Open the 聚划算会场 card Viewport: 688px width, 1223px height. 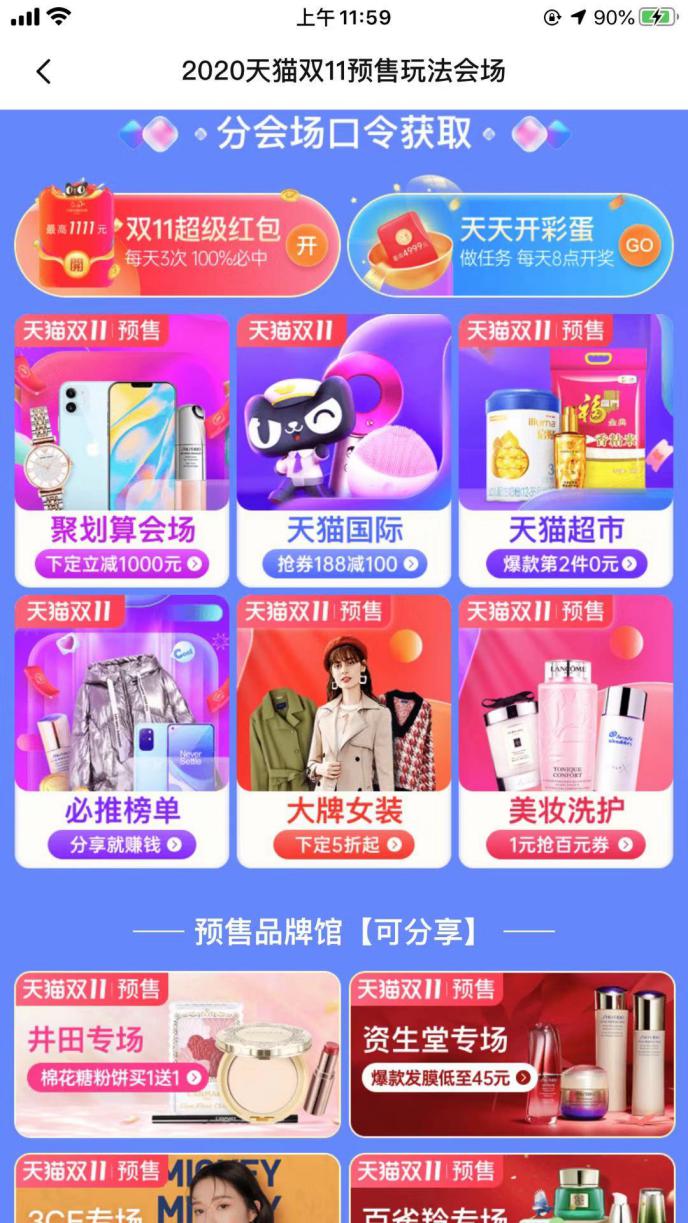(x=122, y=450)
